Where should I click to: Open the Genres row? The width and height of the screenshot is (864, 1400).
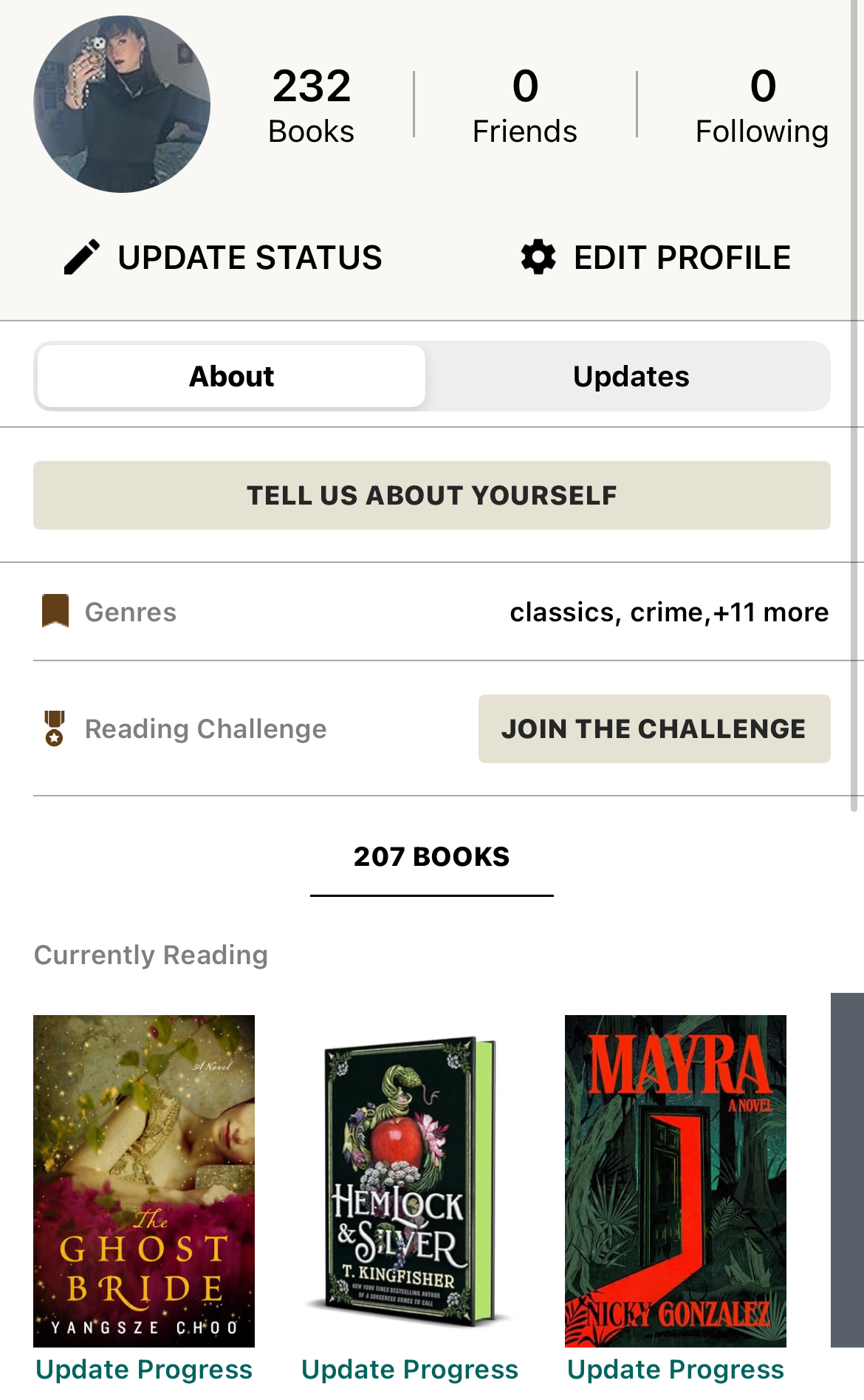(432, 612)
